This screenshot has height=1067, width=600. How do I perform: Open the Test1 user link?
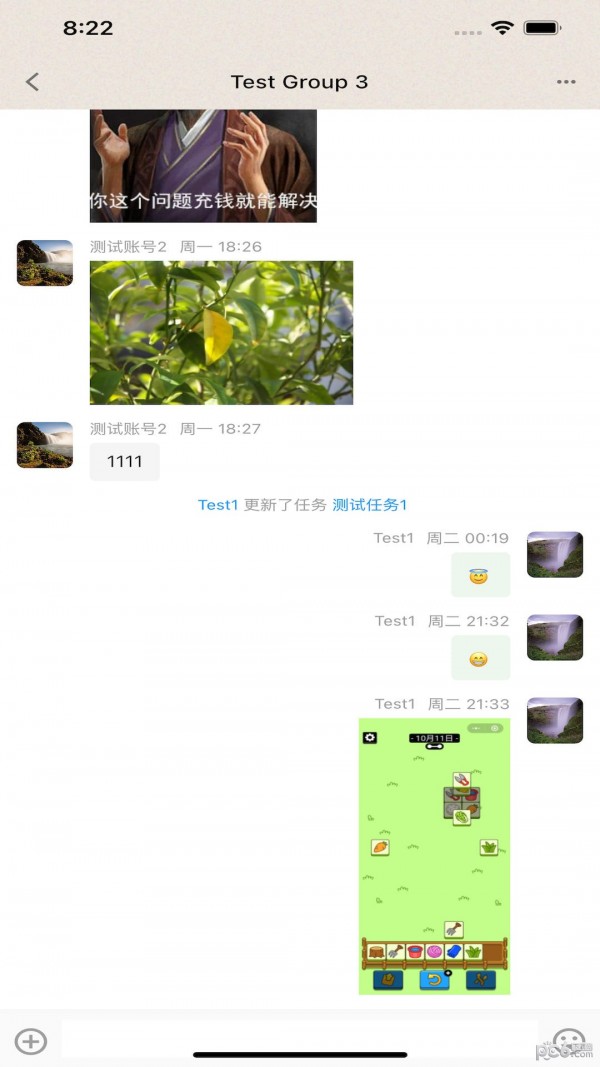pyautogui.click(x=217, y=505)
